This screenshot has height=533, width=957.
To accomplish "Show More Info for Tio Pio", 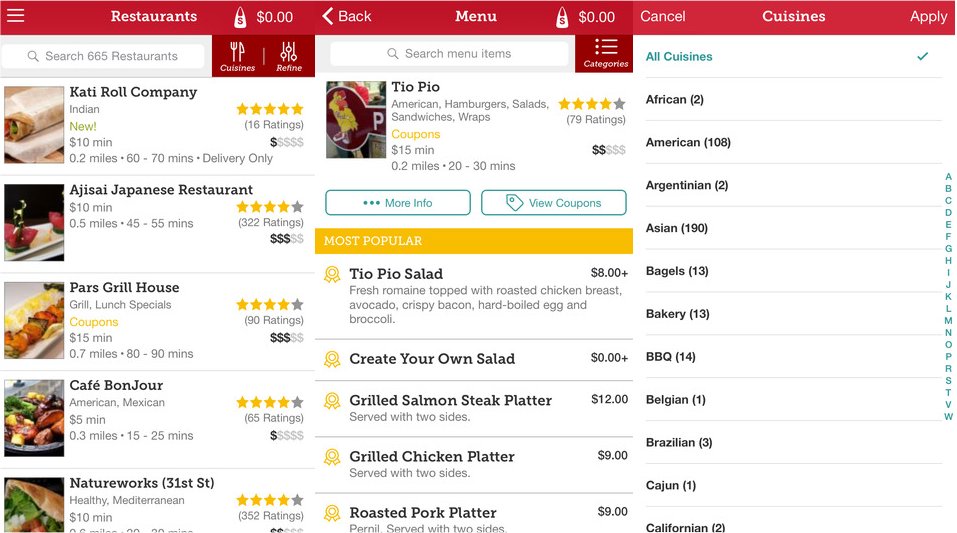I will point(398,203).
